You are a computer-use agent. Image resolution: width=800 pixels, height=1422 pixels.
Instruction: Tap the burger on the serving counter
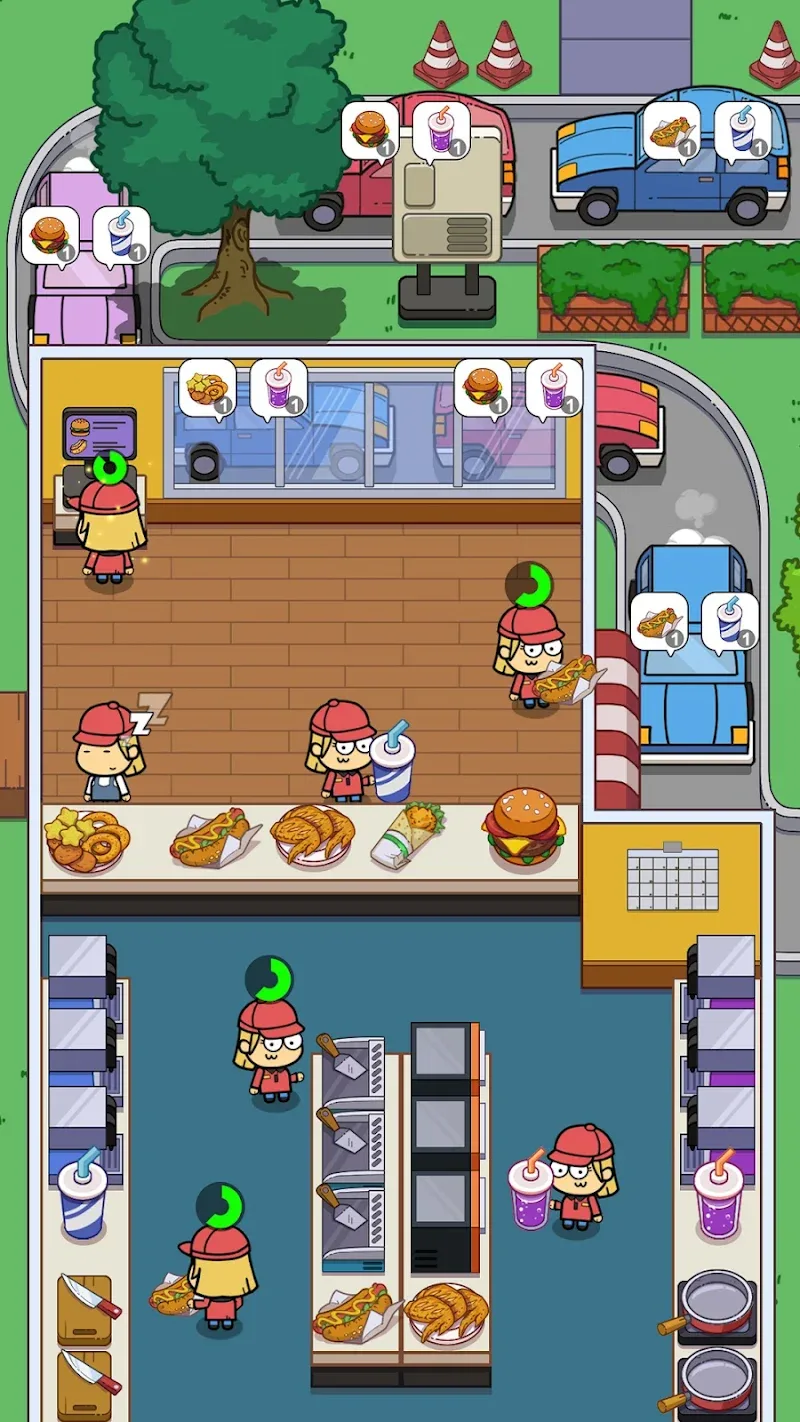click(x=523, y=826)
